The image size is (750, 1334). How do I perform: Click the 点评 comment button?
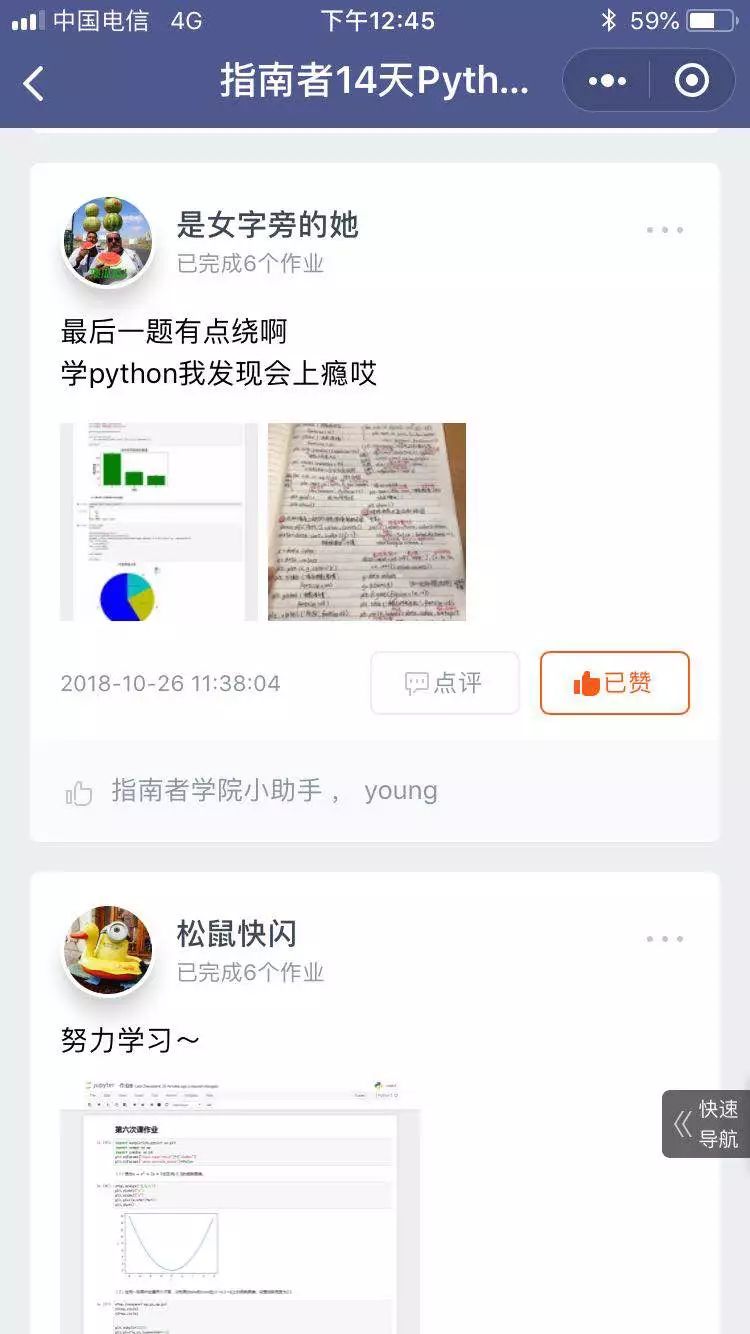pyautogui.click(x=445, y=683)
